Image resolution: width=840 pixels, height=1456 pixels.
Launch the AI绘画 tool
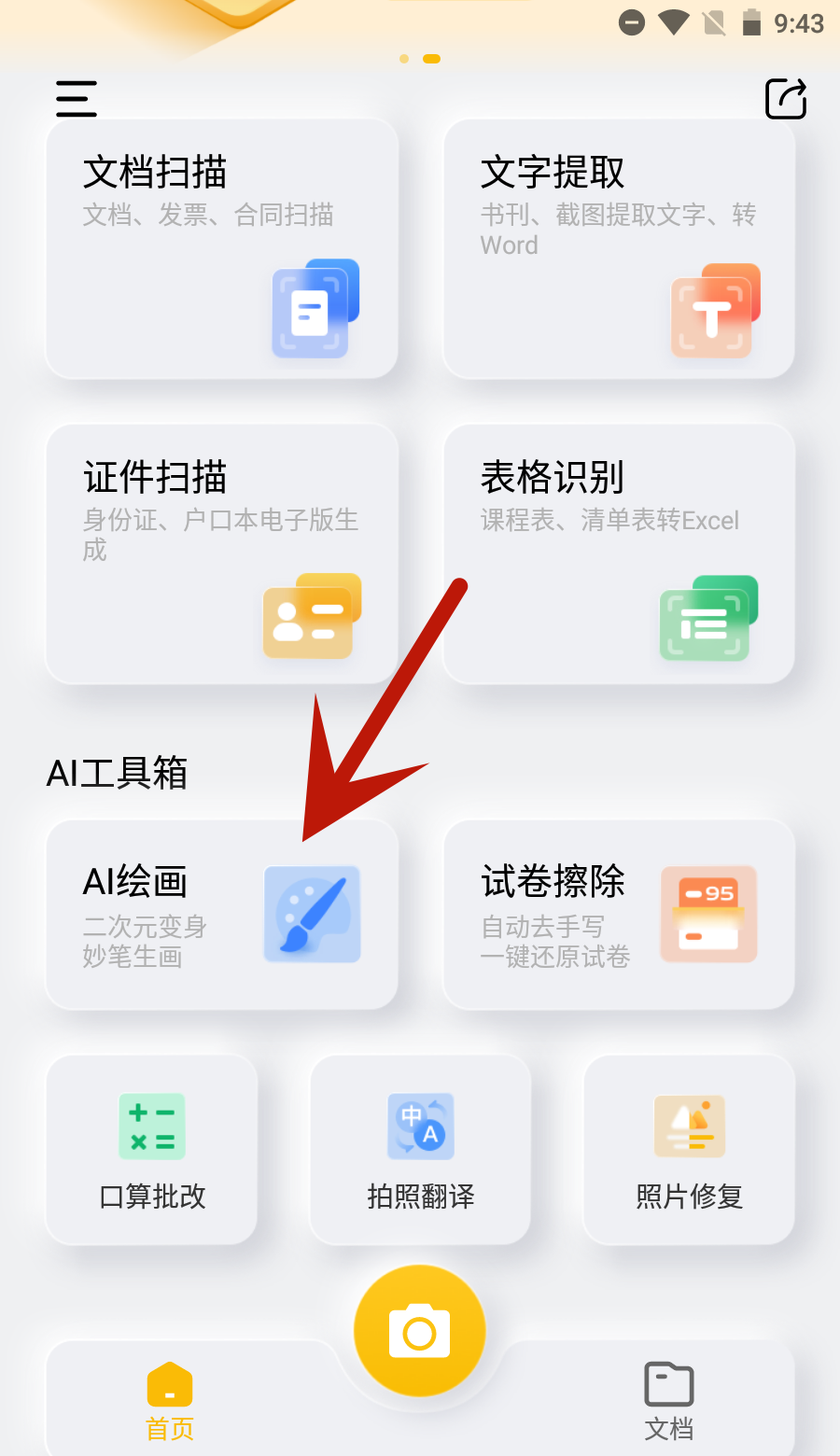[222, 915]
